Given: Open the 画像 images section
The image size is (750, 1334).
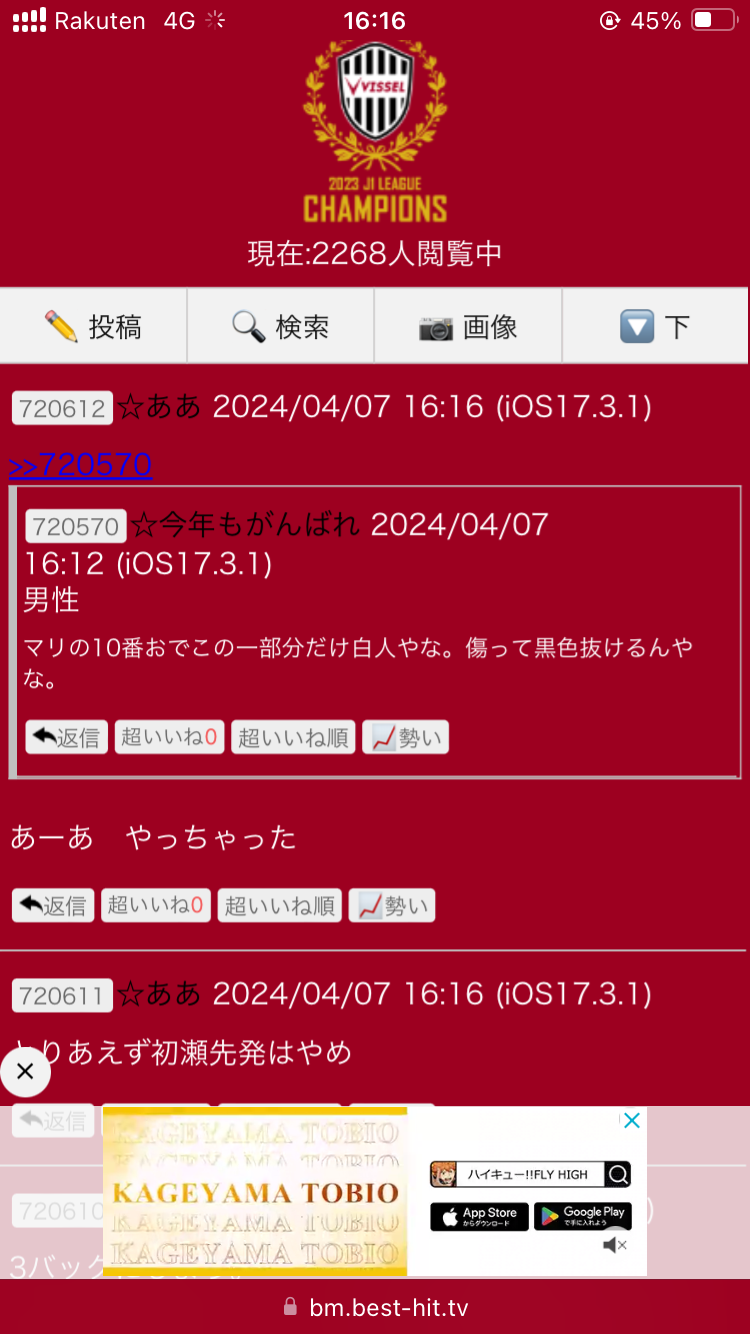Looking at the screenshot, I should (468, 326).
